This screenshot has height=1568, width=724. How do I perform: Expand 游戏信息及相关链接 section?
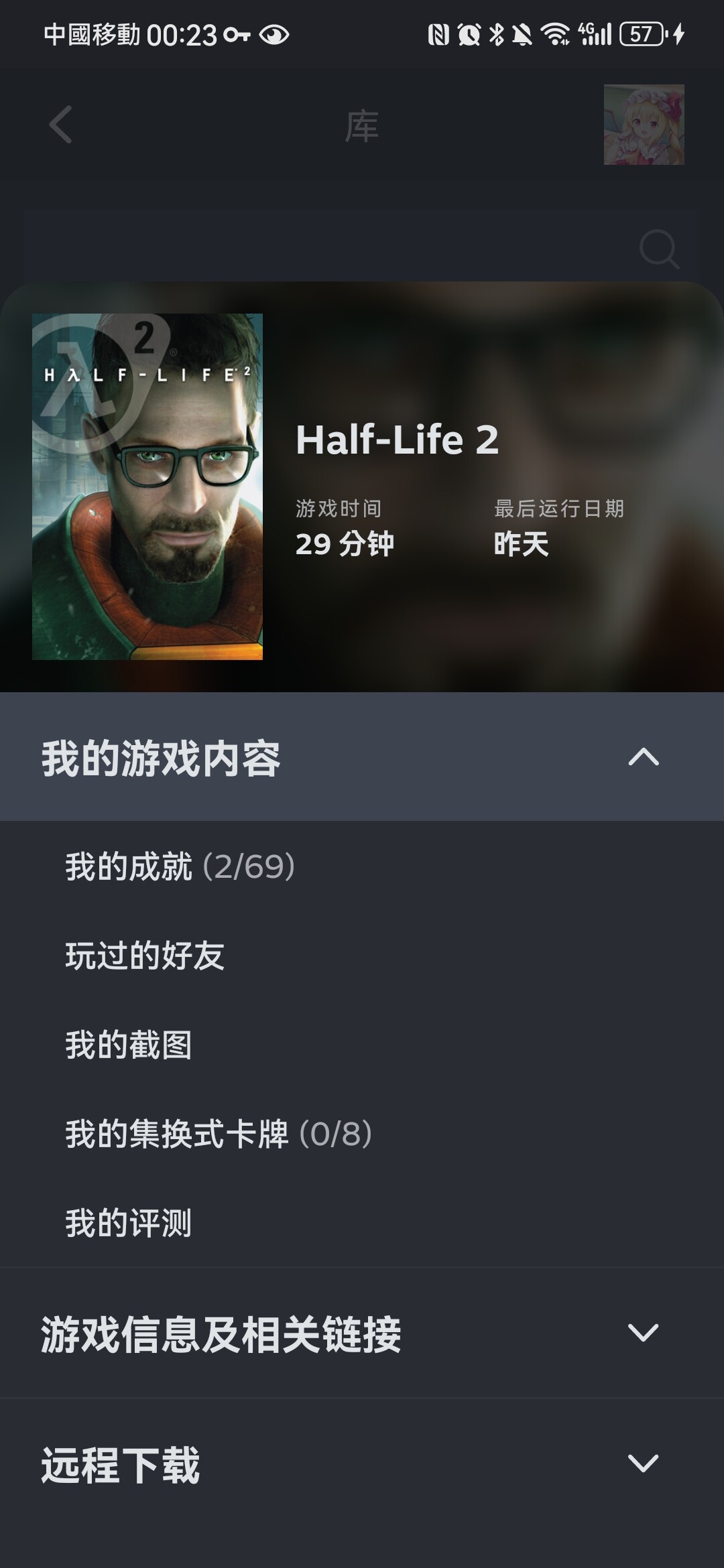click(362, 1333)
